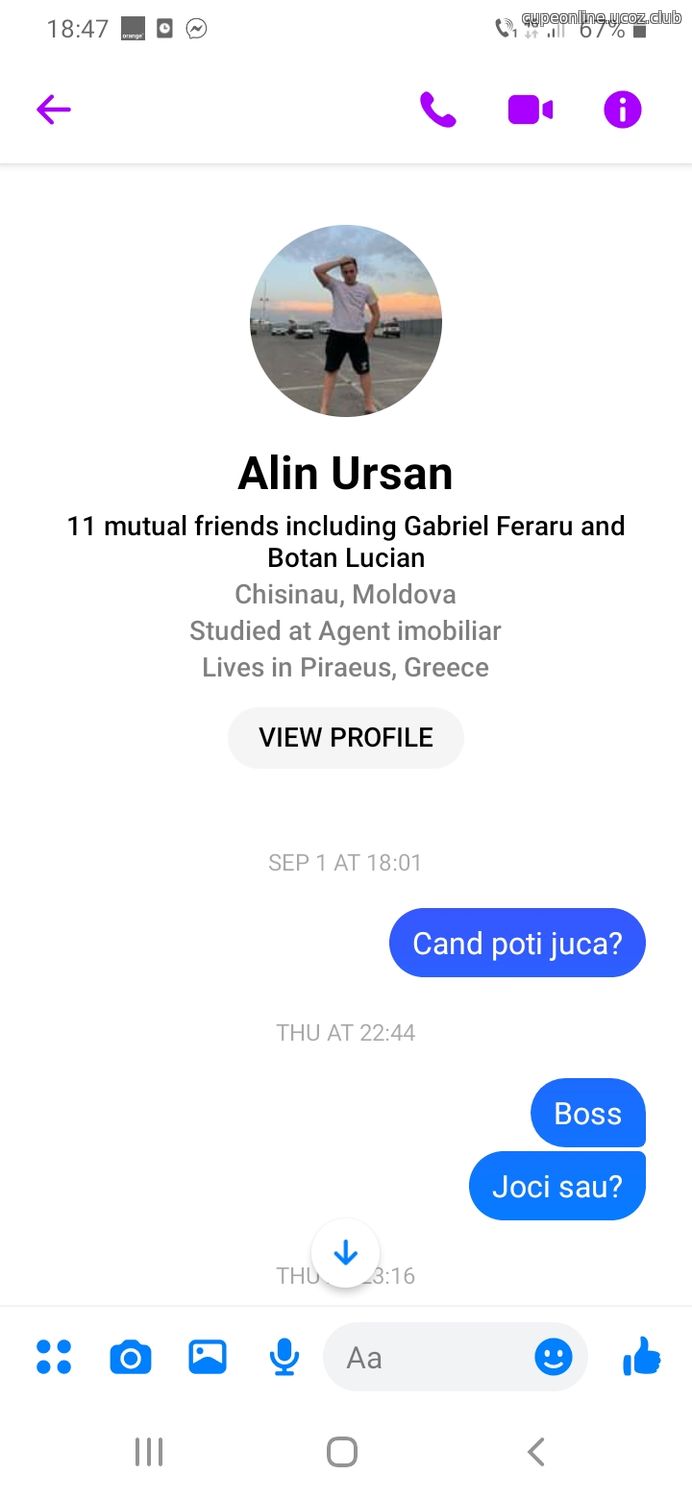The width and height of the screenshot is (692, 1499).
Task: Tap the VIEW PROFILE button
Action: coord(346,737)
